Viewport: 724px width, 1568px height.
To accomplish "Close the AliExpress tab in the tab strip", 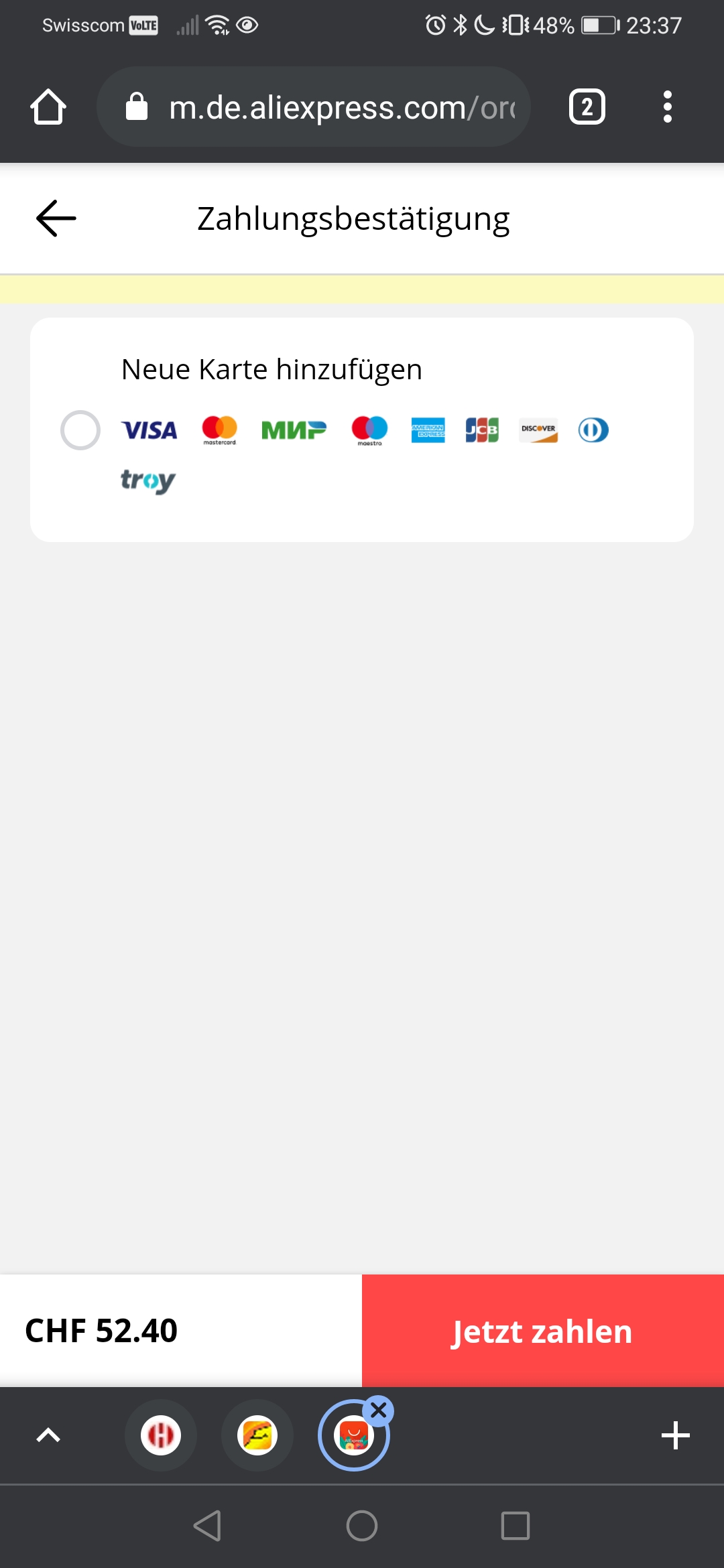I will (379, 1411).
